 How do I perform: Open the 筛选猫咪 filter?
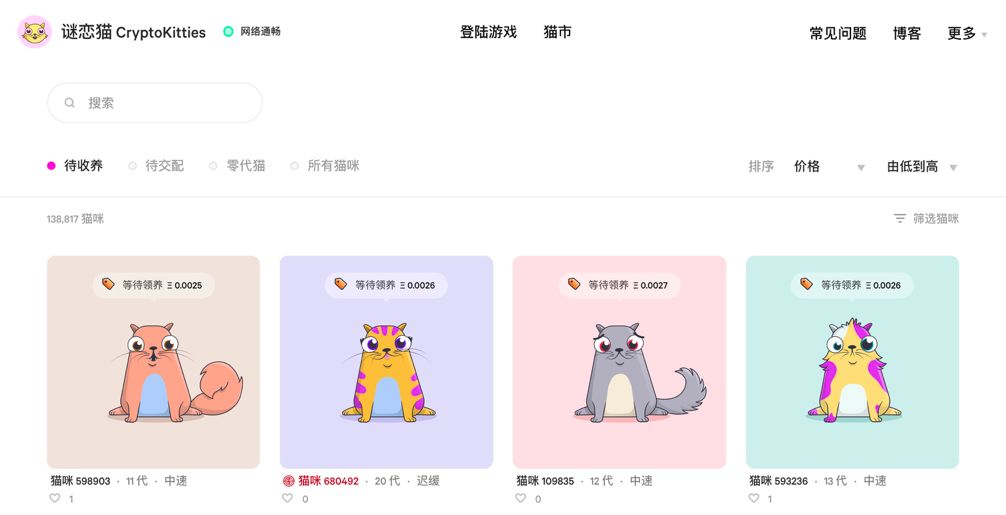coord(926,218)
